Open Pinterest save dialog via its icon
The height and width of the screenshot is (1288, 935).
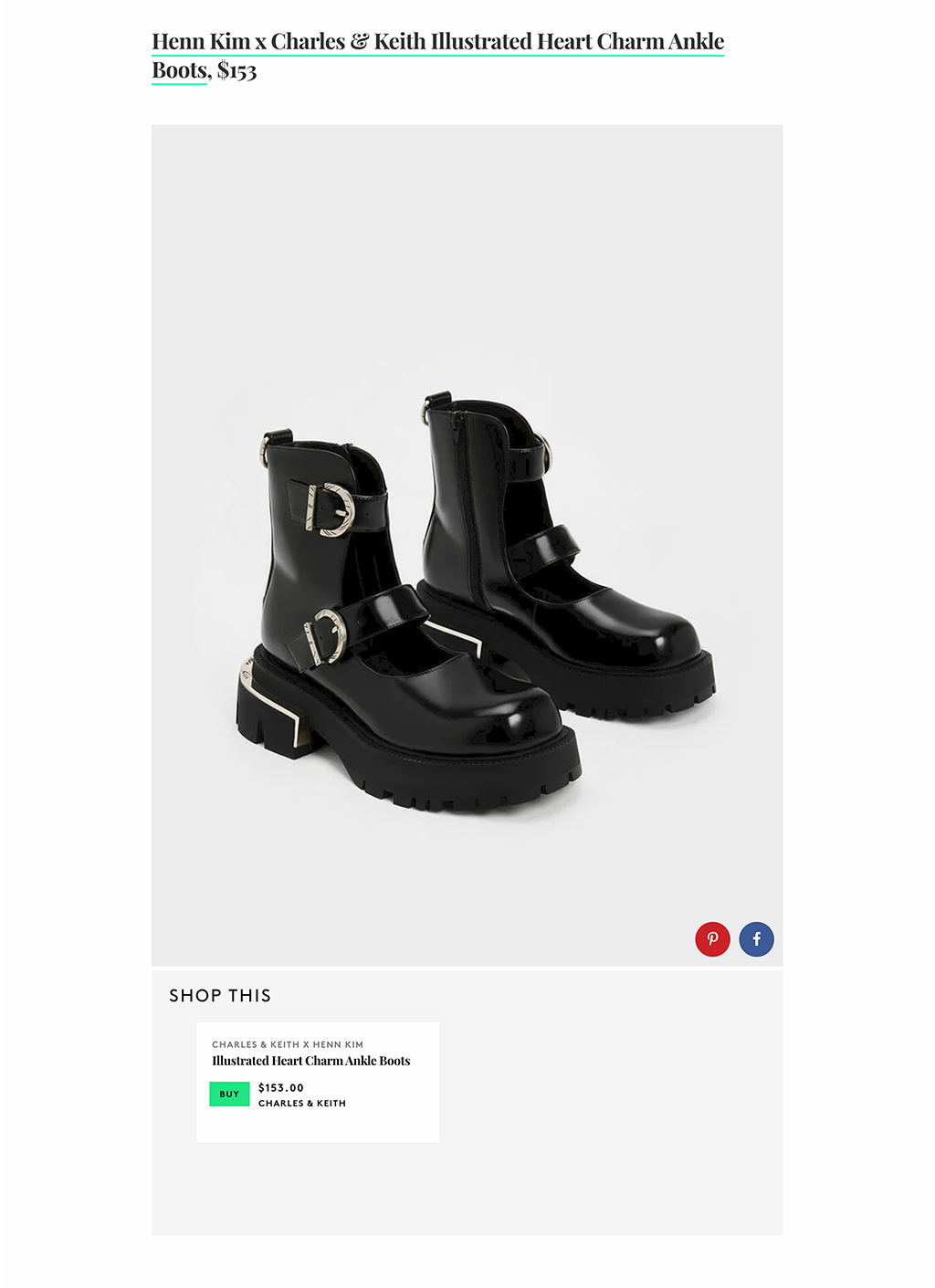click(x=712, y=938)
